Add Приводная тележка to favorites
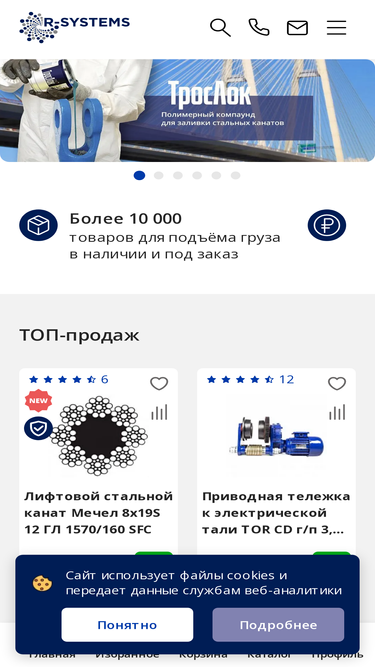375x667 pixels. 337,384
